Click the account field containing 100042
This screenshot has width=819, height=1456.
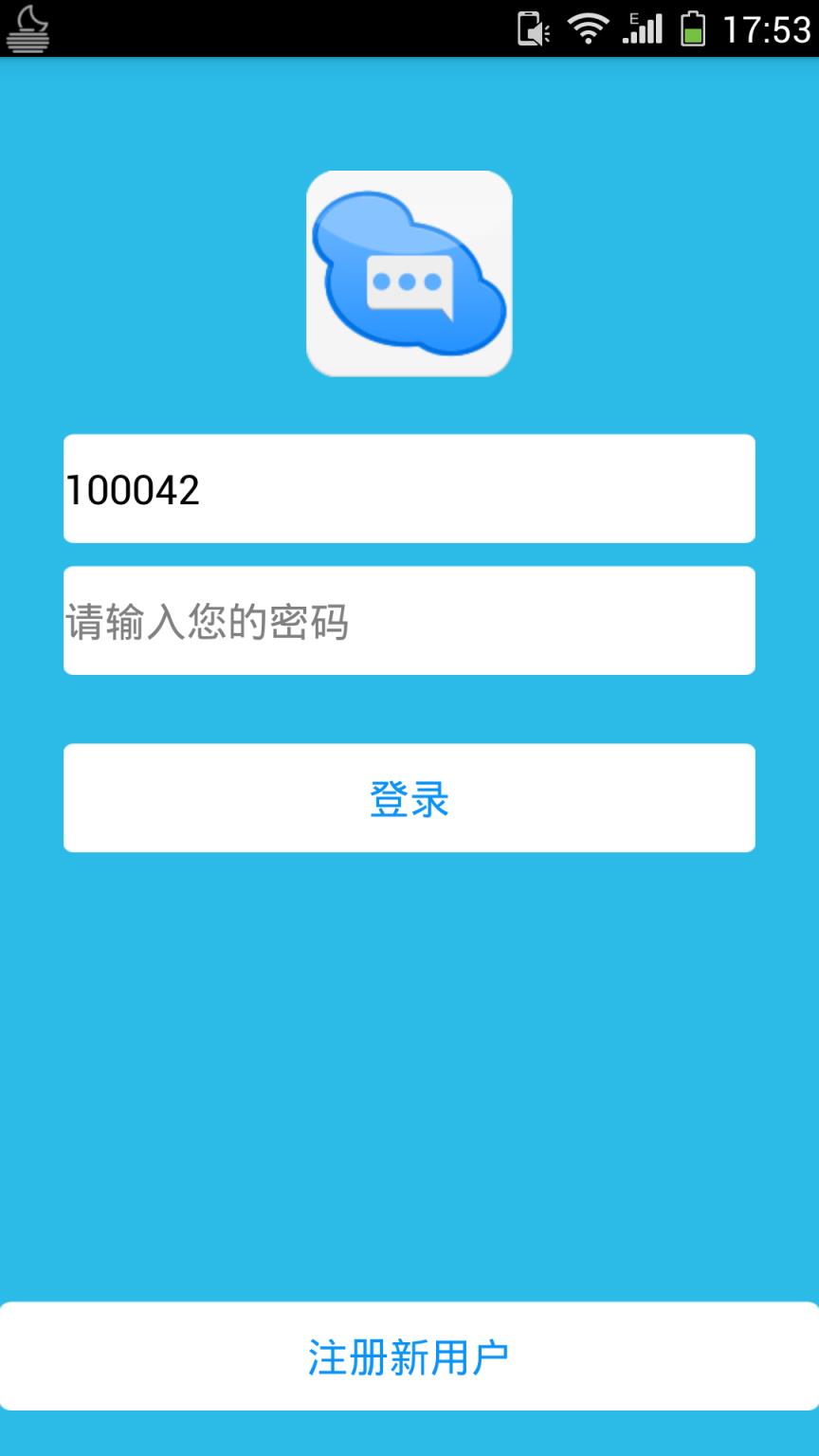pyautogui.click(x=409, y=488)
